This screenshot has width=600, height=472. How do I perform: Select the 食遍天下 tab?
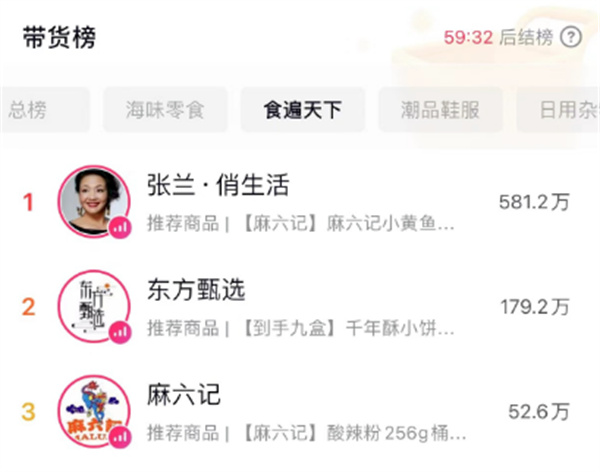pyautogui.click(x=303, y=110)
